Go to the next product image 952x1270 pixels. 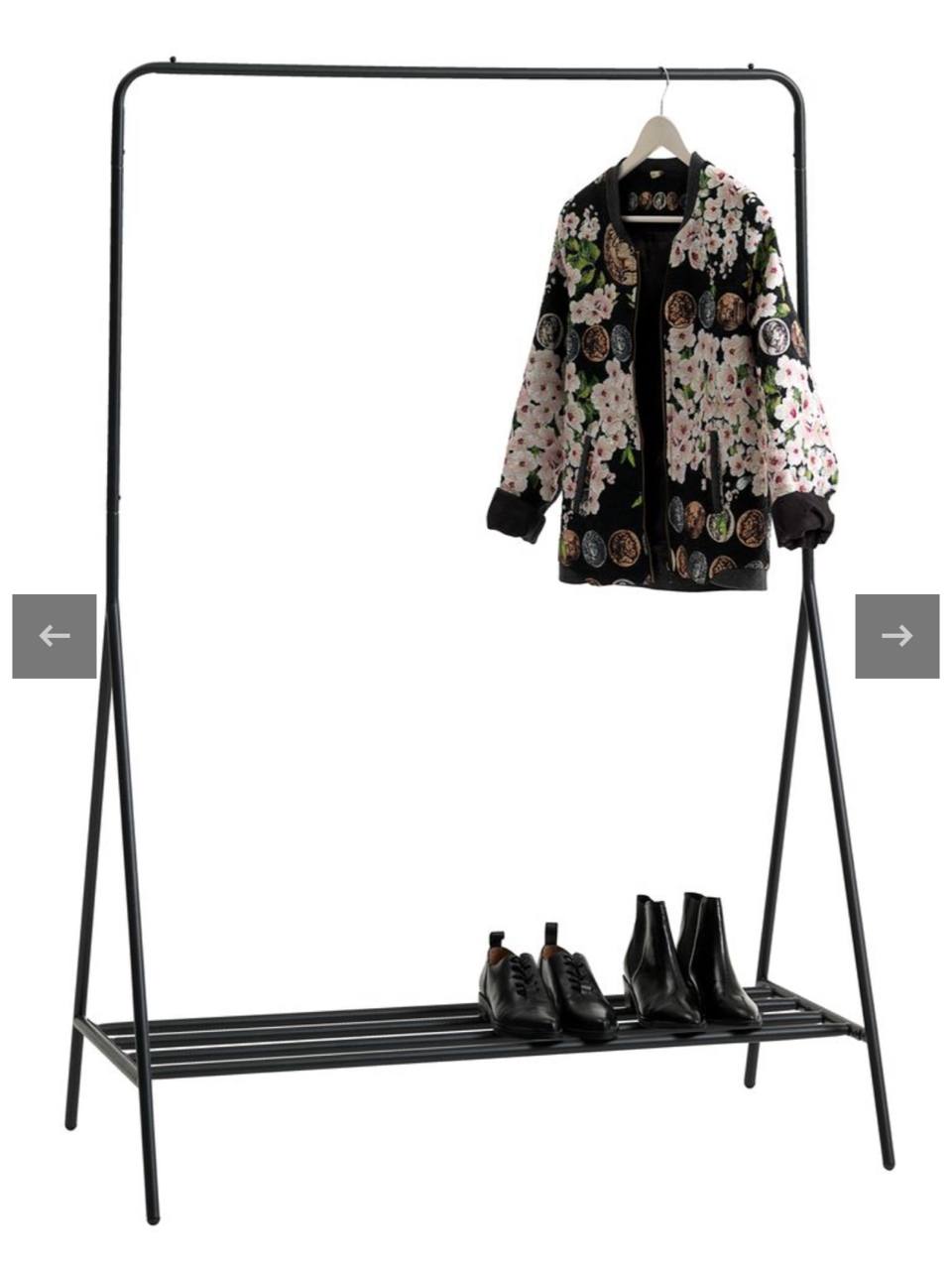coord(896,636)
